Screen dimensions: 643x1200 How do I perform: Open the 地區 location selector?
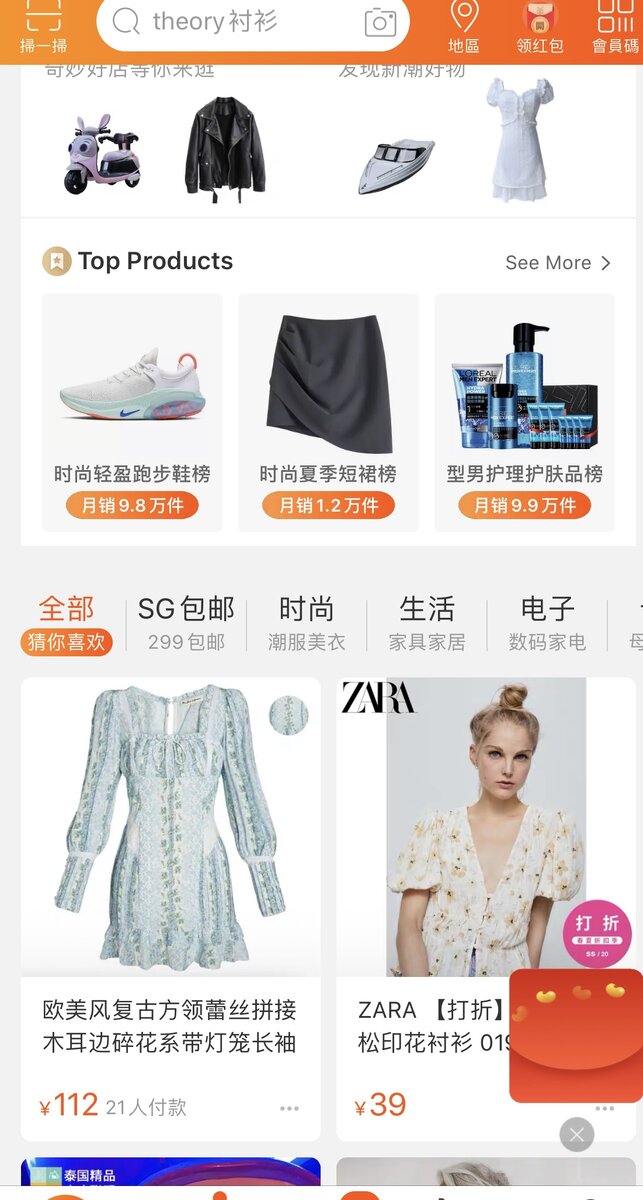pyautogui.click(x=463, y=27)
